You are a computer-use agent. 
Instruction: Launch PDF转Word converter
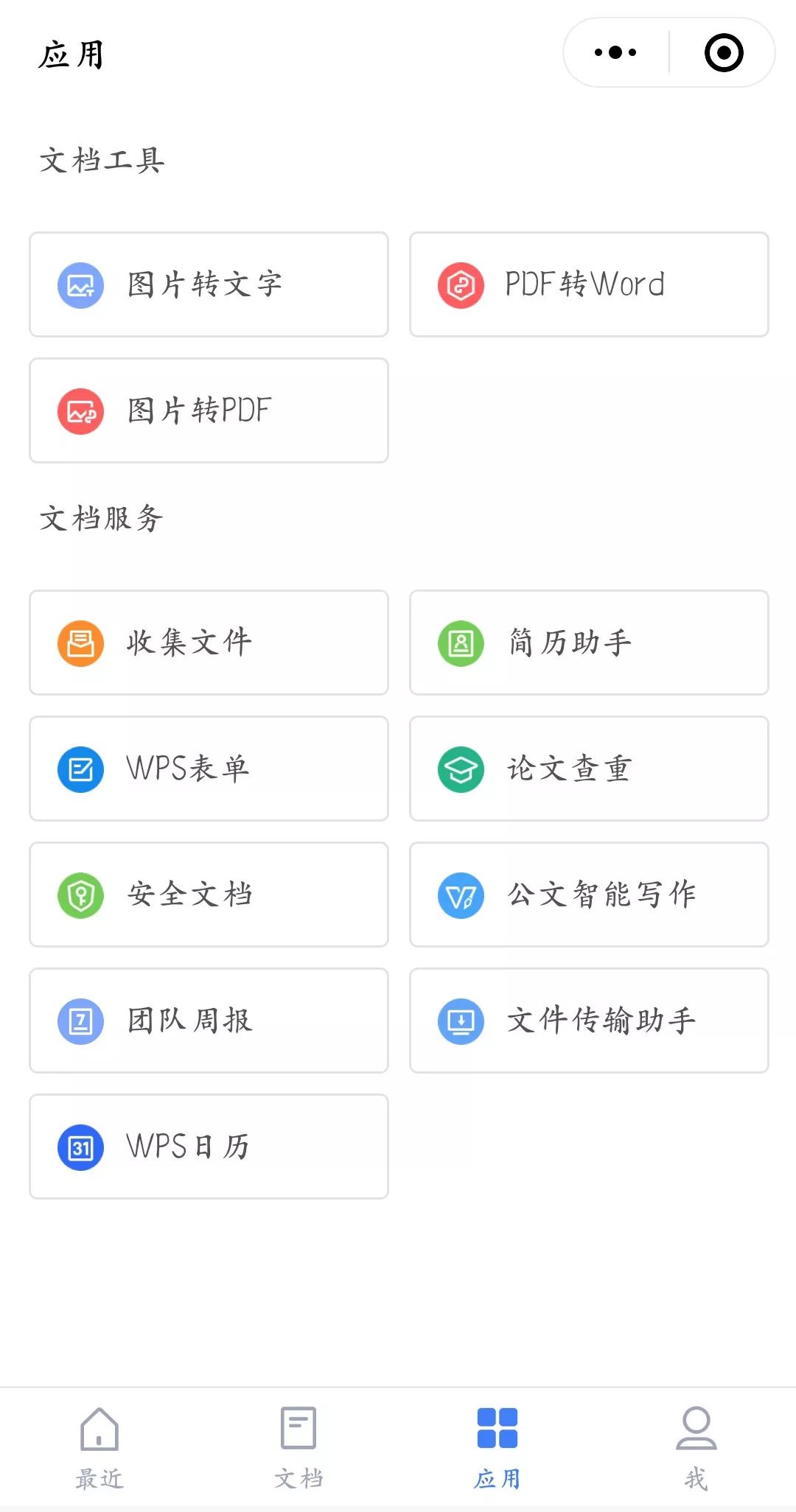point(589,284)
